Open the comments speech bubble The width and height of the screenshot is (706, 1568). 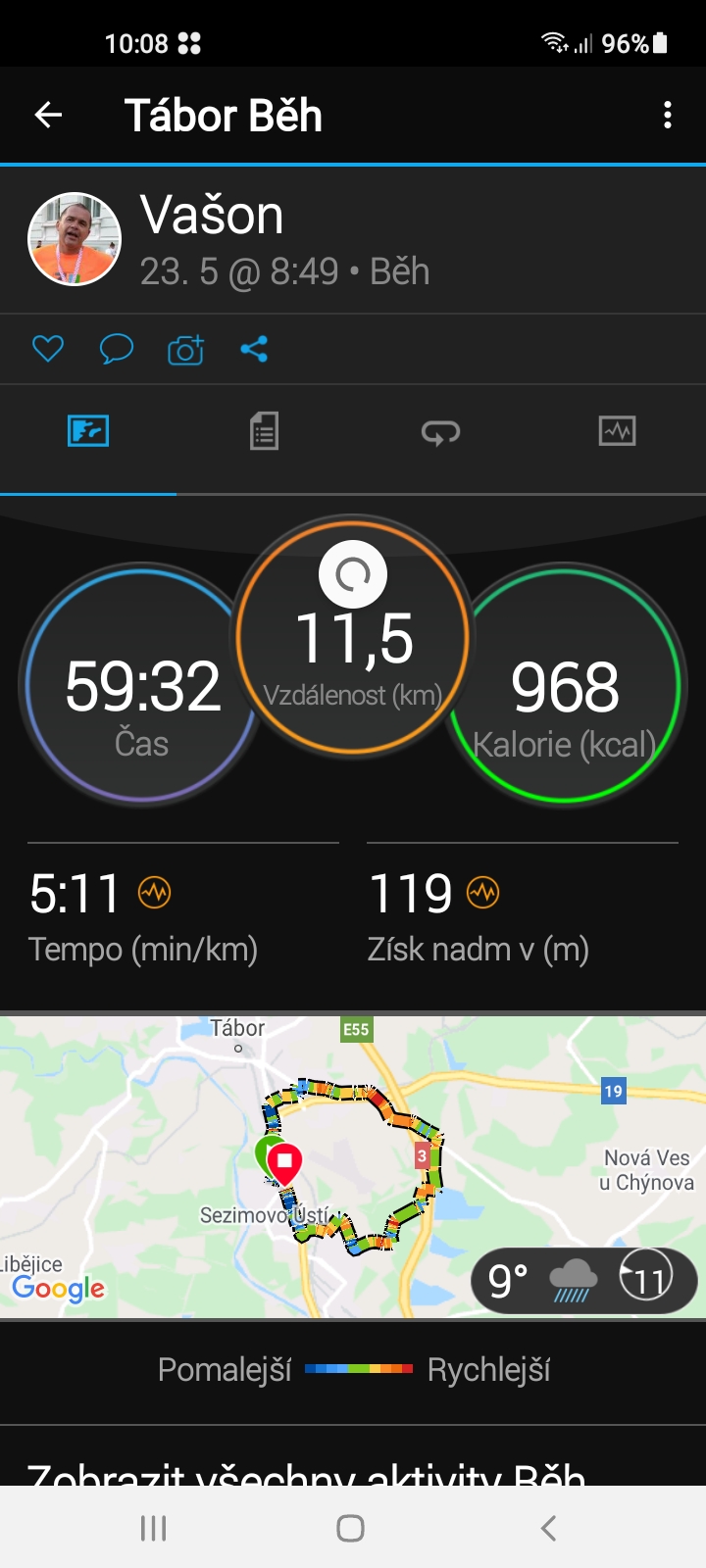pyautogui.click(x=117, y=349)
